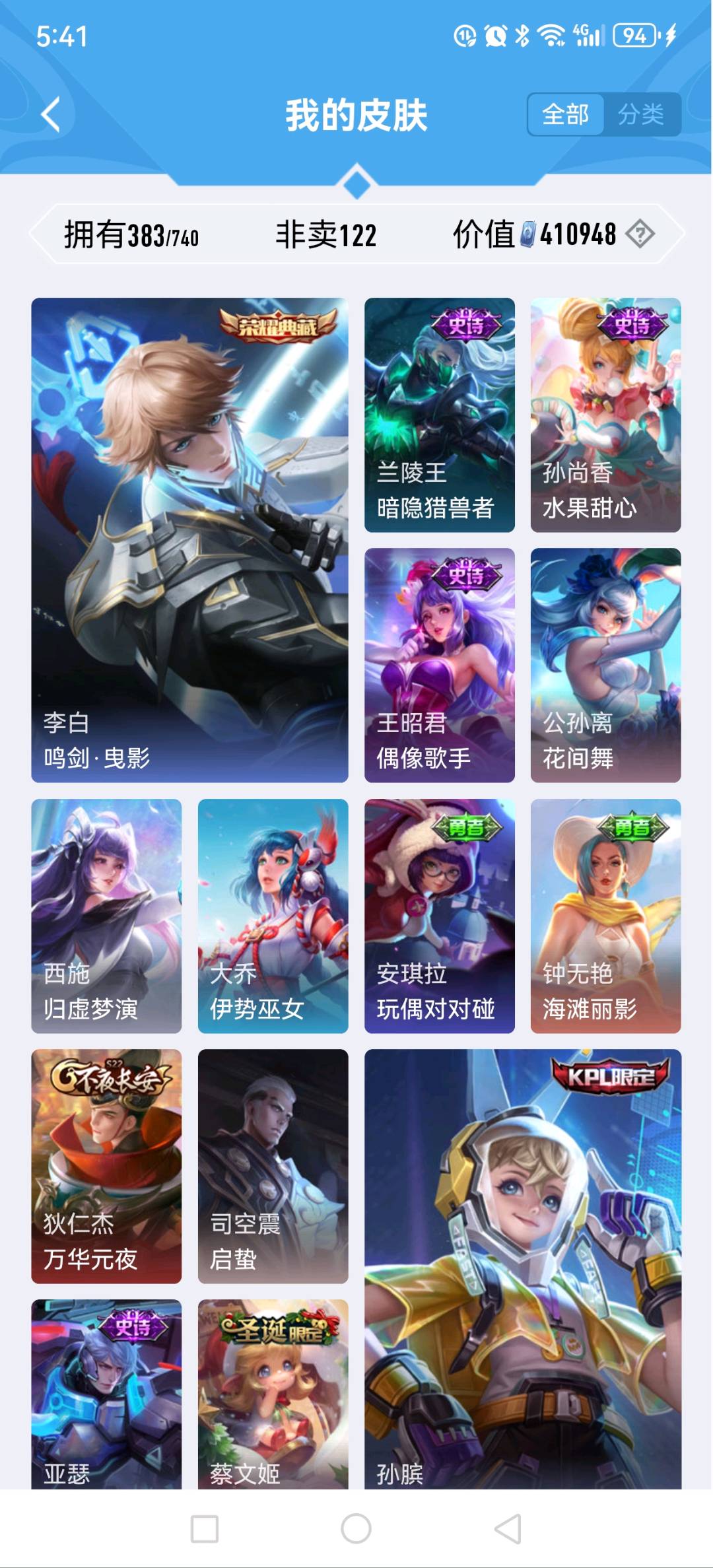Tap the system home button
713x1568 pixels.
point(356,1528)
